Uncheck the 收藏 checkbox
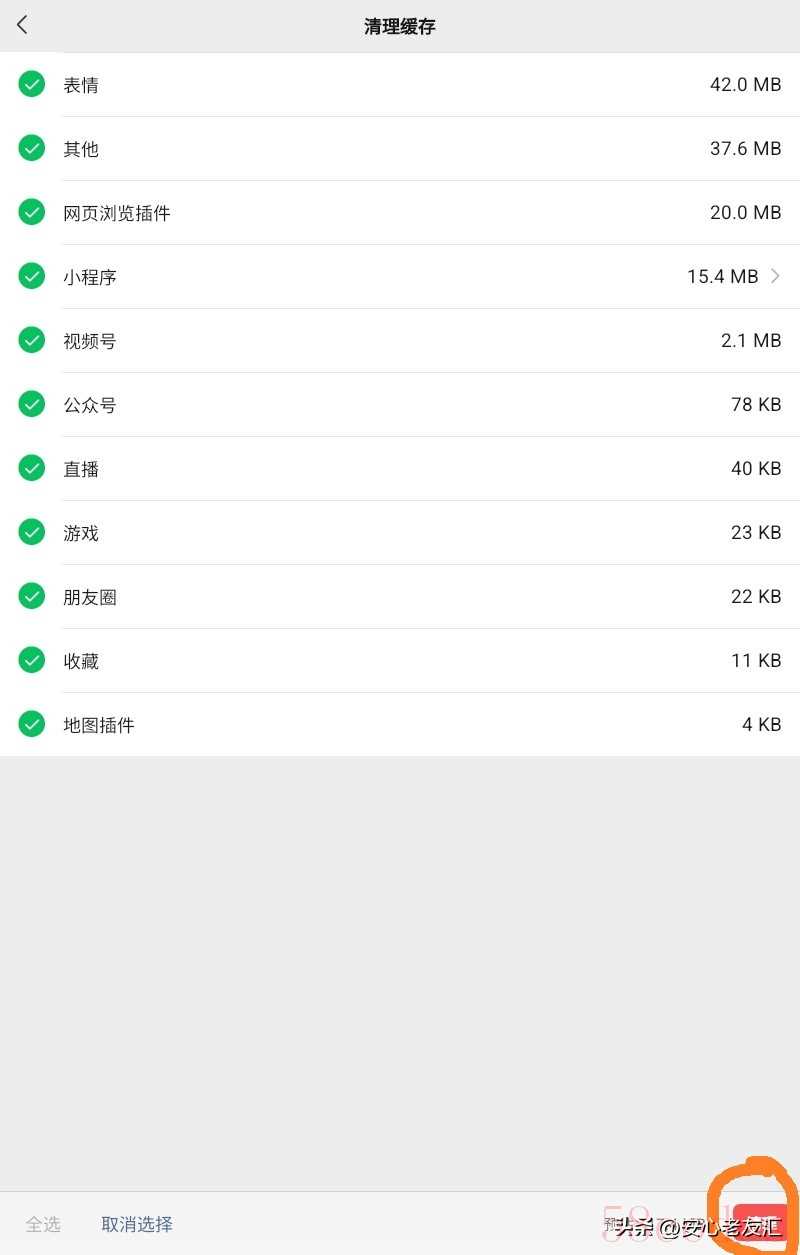 pos(32,661)
